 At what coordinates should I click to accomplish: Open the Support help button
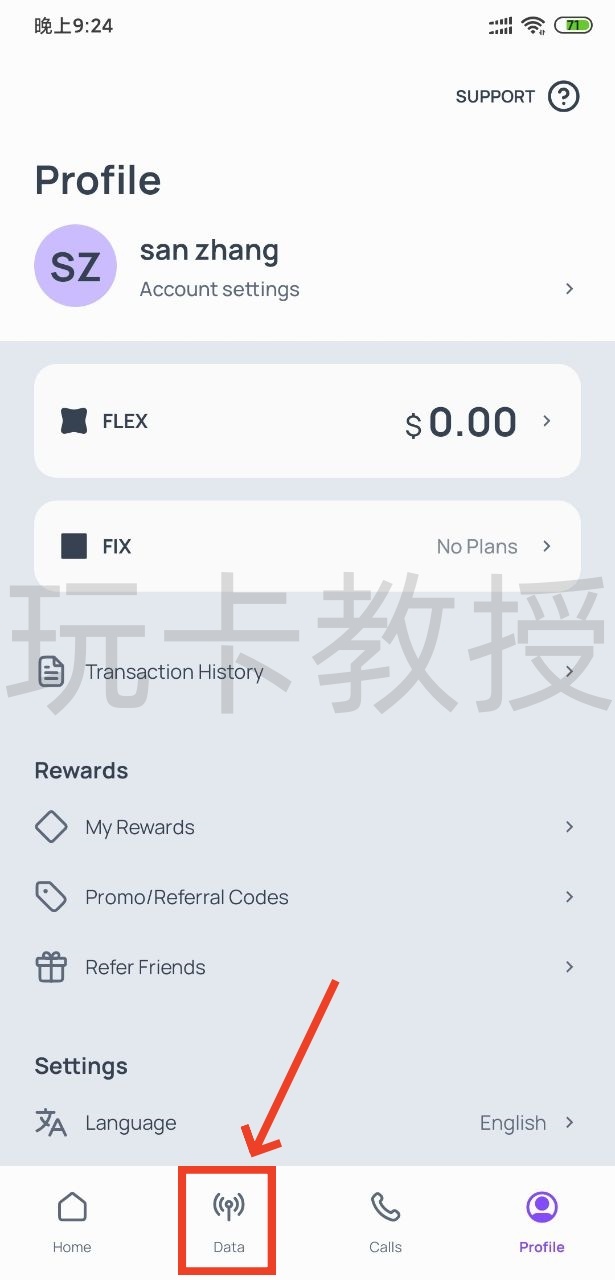coord(563,97)
